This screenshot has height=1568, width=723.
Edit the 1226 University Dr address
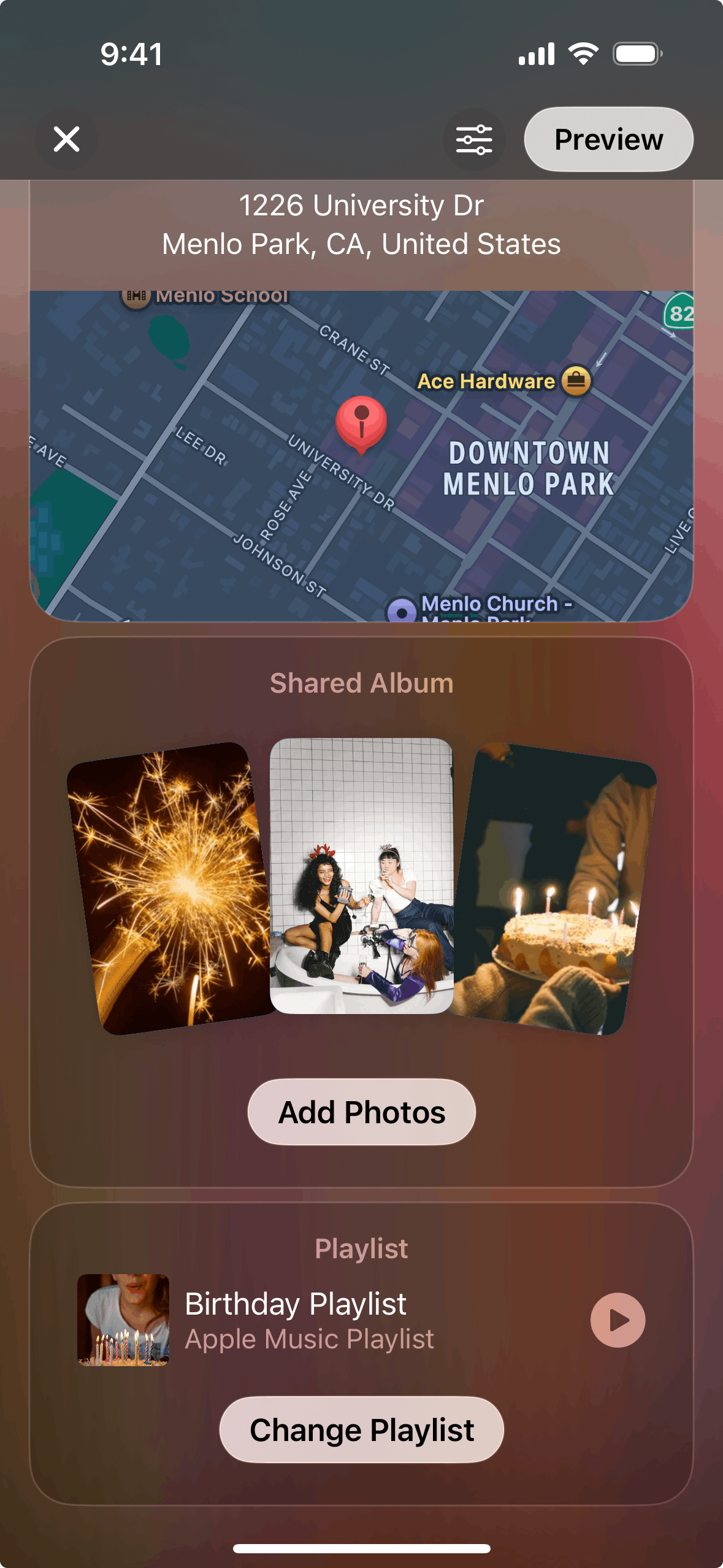click(x=361, y=225)
